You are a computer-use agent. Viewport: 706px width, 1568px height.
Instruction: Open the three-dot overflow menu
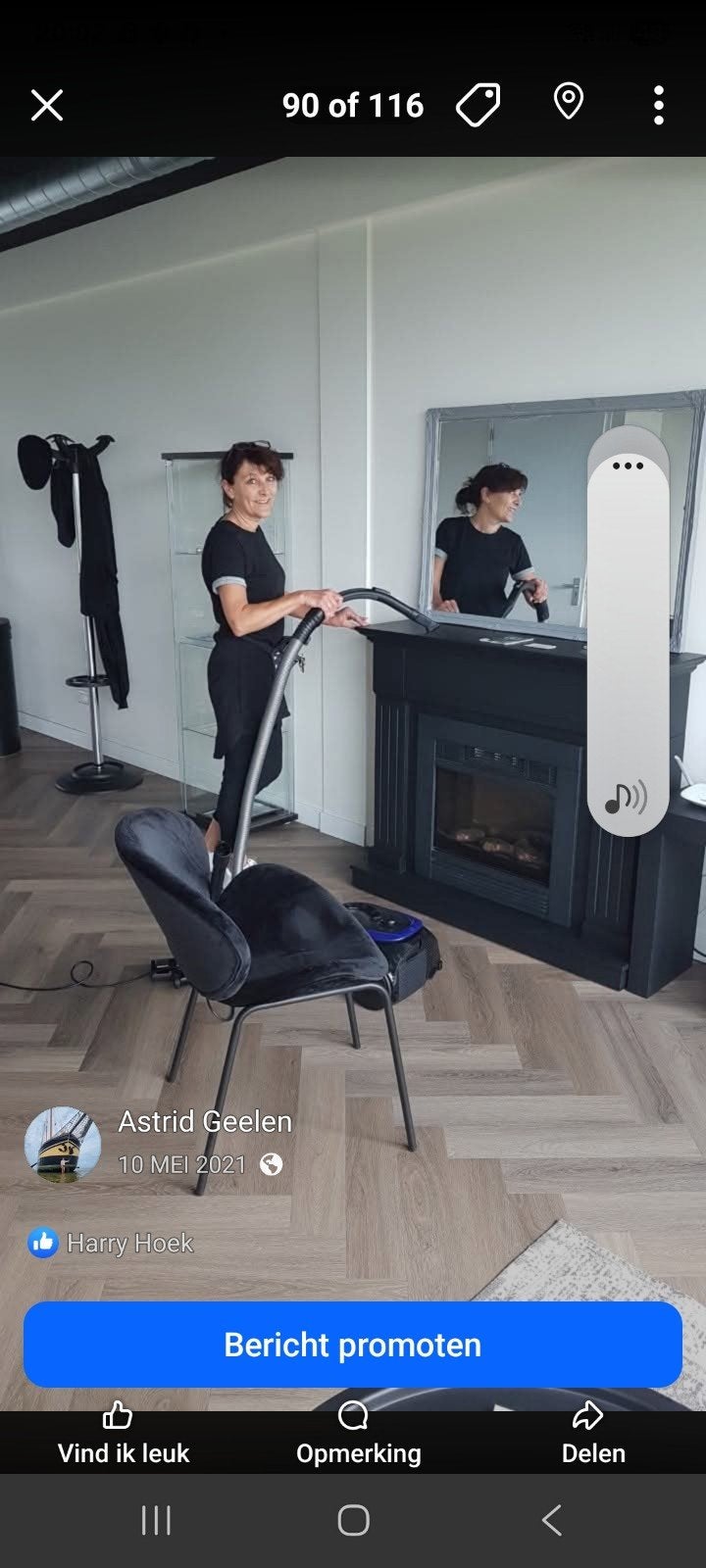click(x=659, y=105)
